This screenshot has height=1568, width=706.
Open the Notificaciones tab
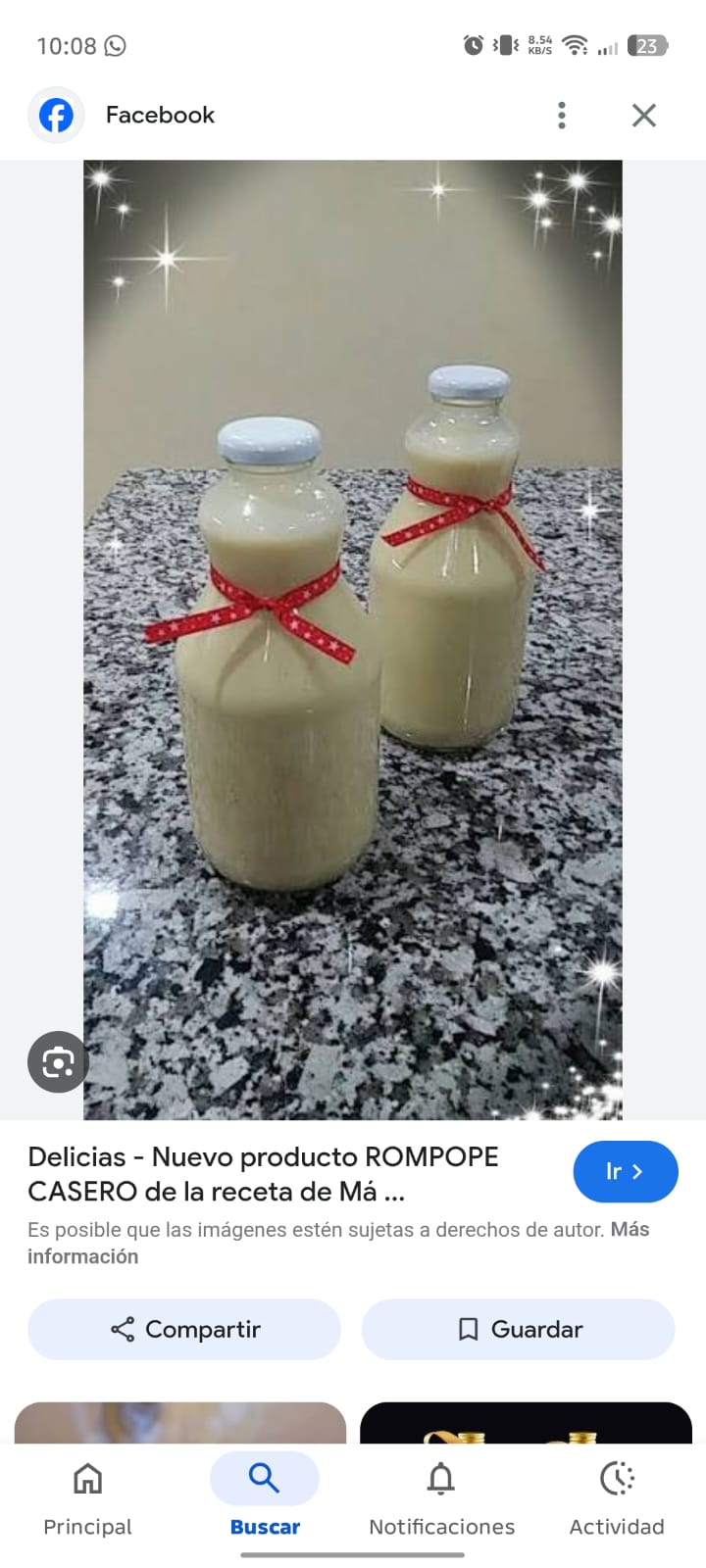pyautogui.click(x=441, y=1497)
